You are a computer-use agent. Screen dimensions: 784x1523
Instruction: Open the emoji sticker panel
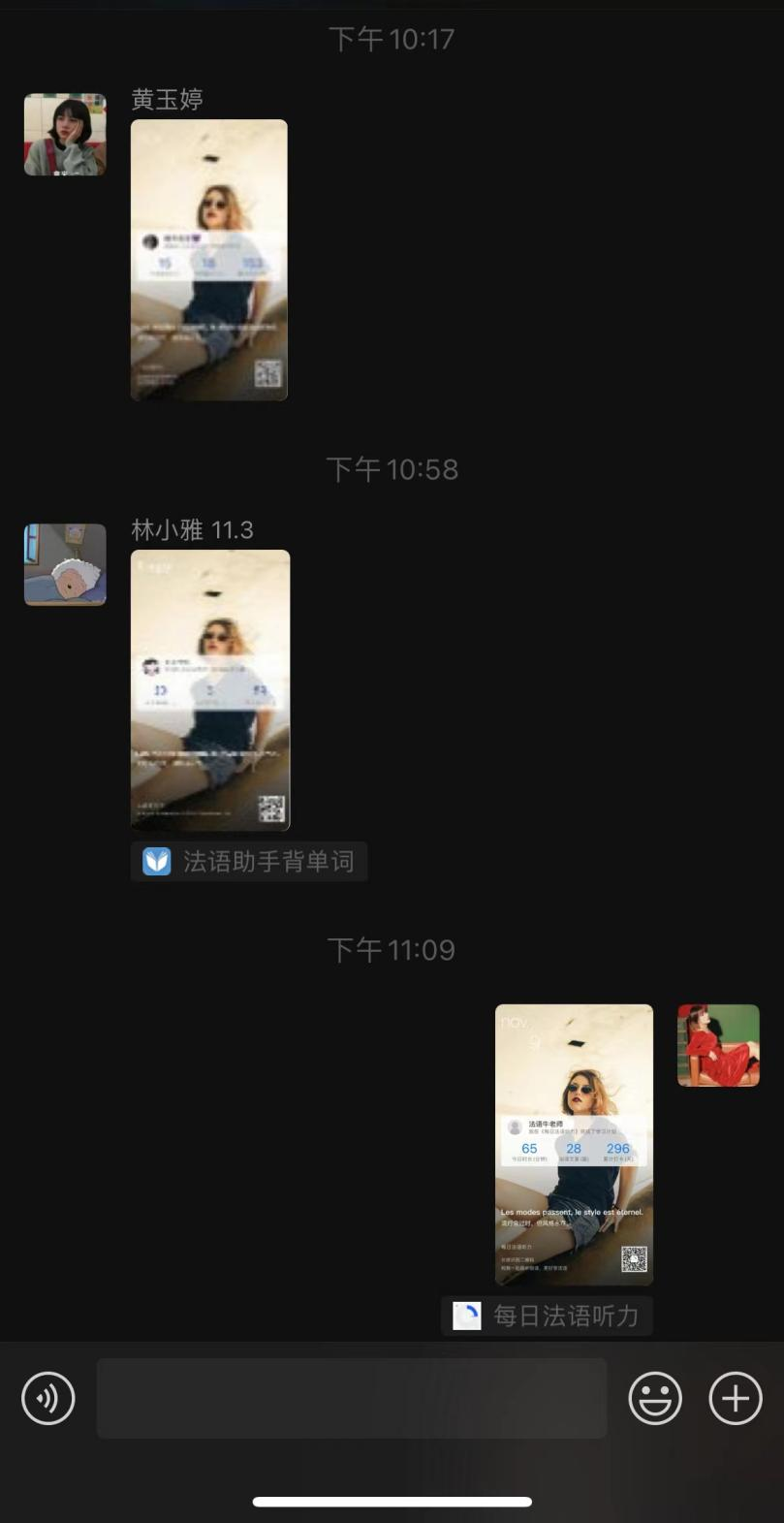tap(655, 1398)
